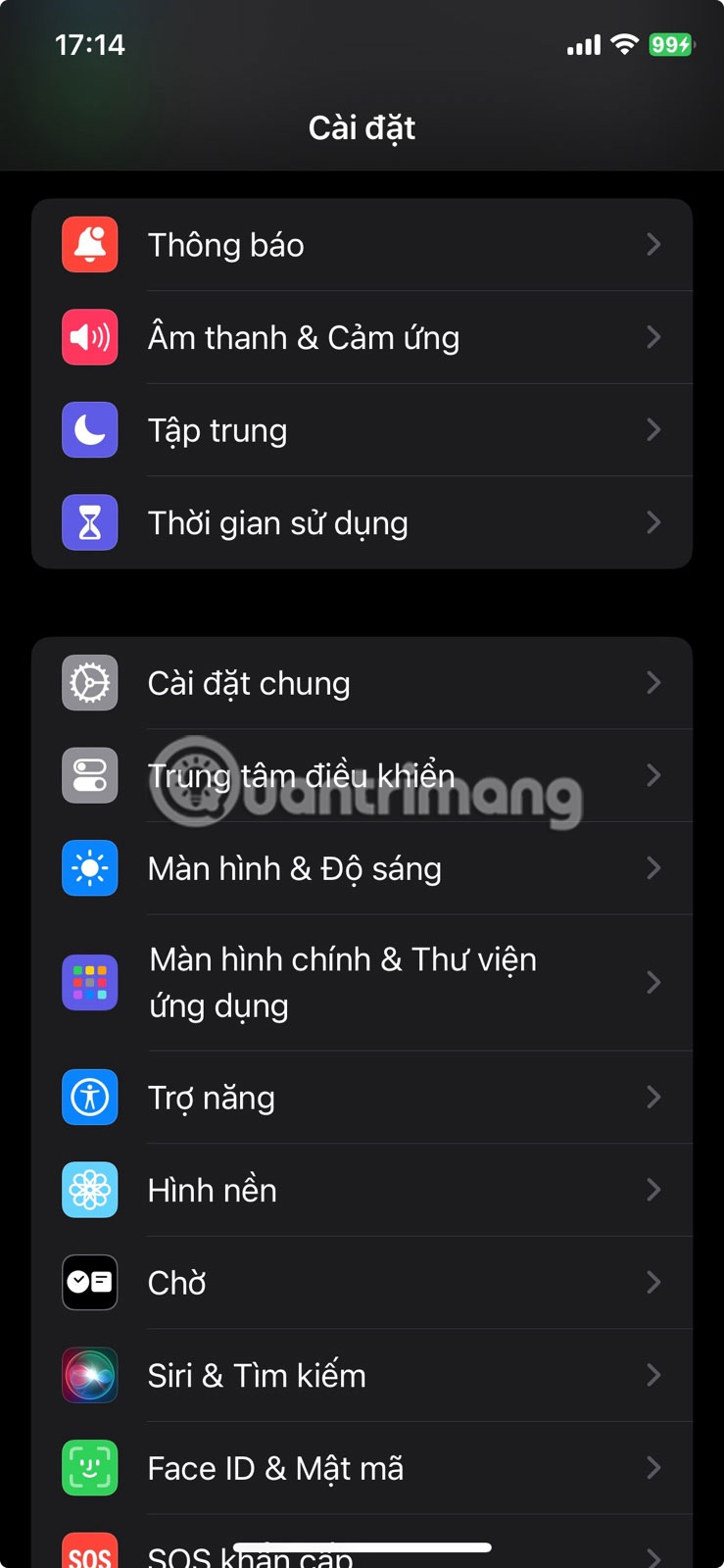Open Hình nền settings
The width and height of the screenshot is (724, 1568).
pyautogui.click(x=362, y=1190)
